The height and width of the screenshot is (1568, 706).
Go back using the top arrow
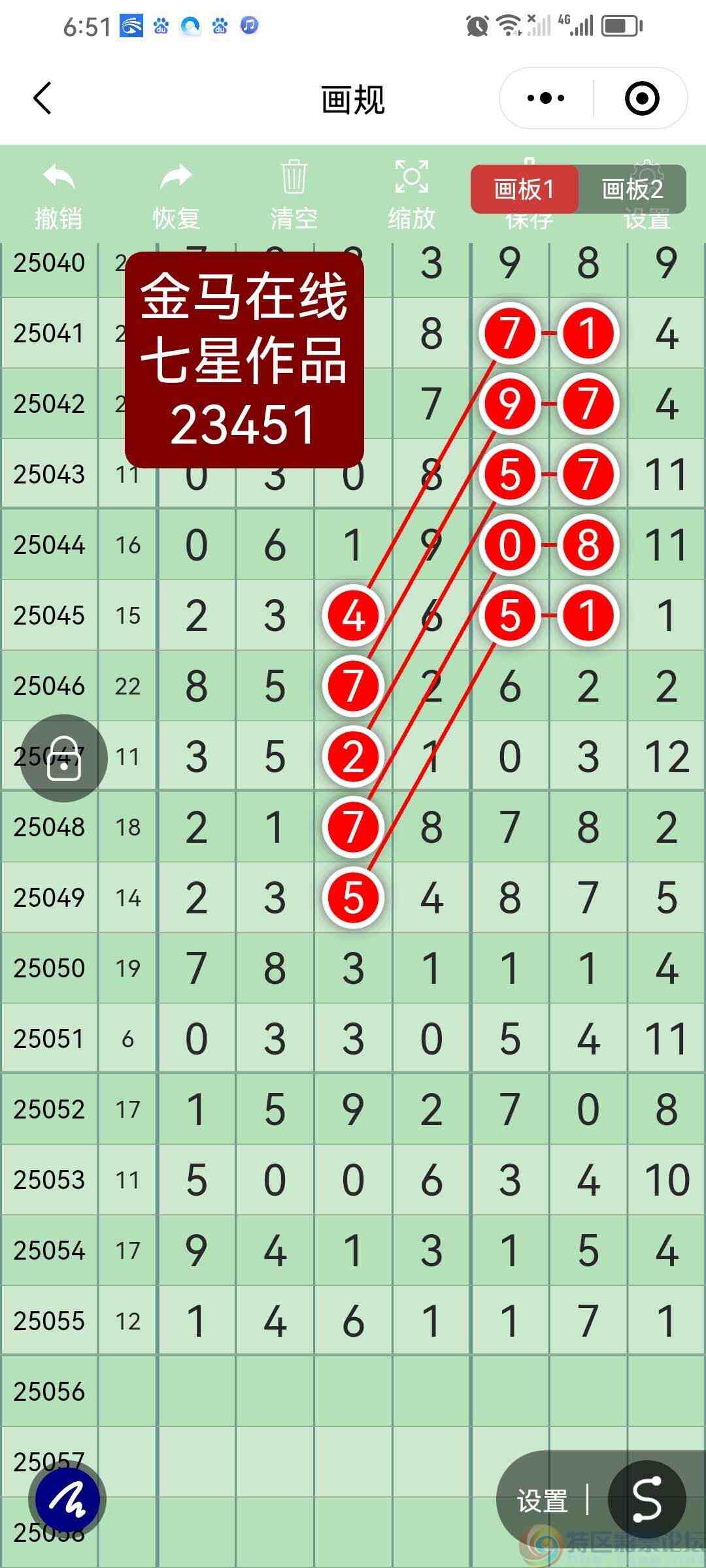(x=42, y=99)
